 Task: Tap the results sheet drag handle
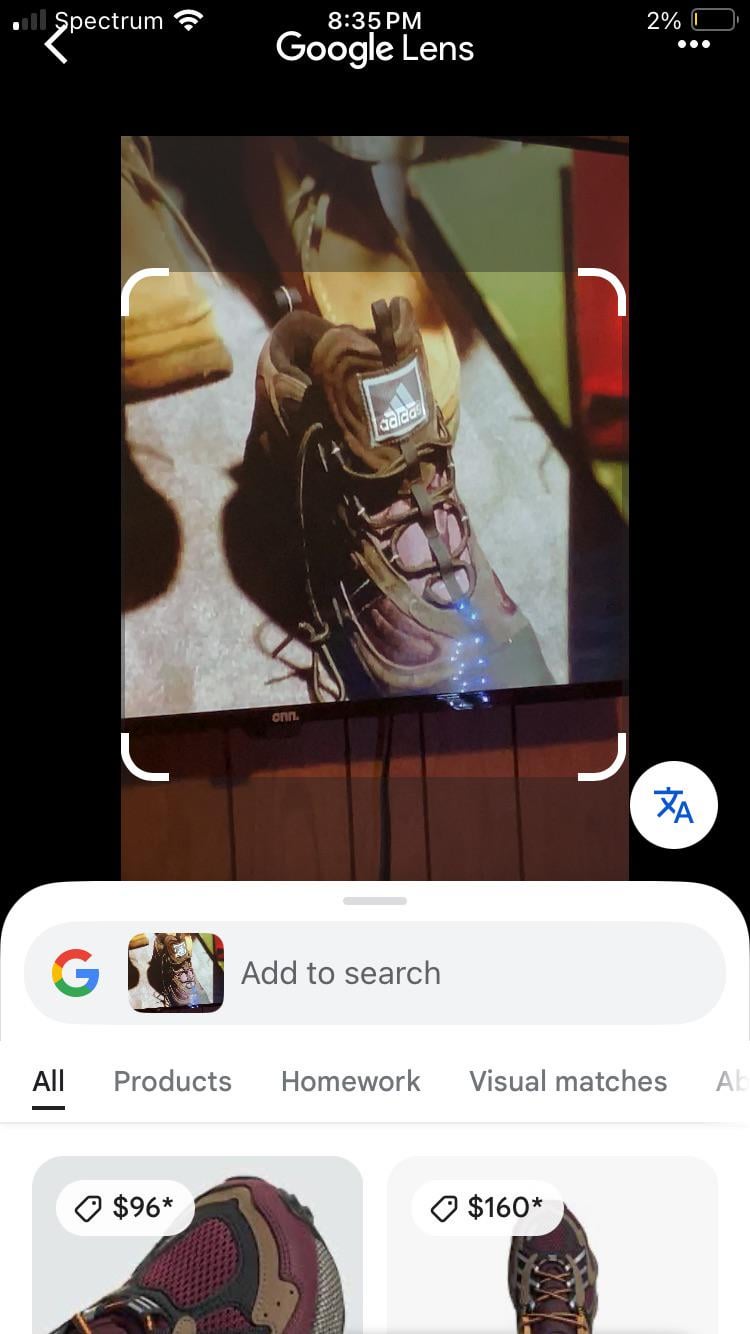click(x=375, y=901)
